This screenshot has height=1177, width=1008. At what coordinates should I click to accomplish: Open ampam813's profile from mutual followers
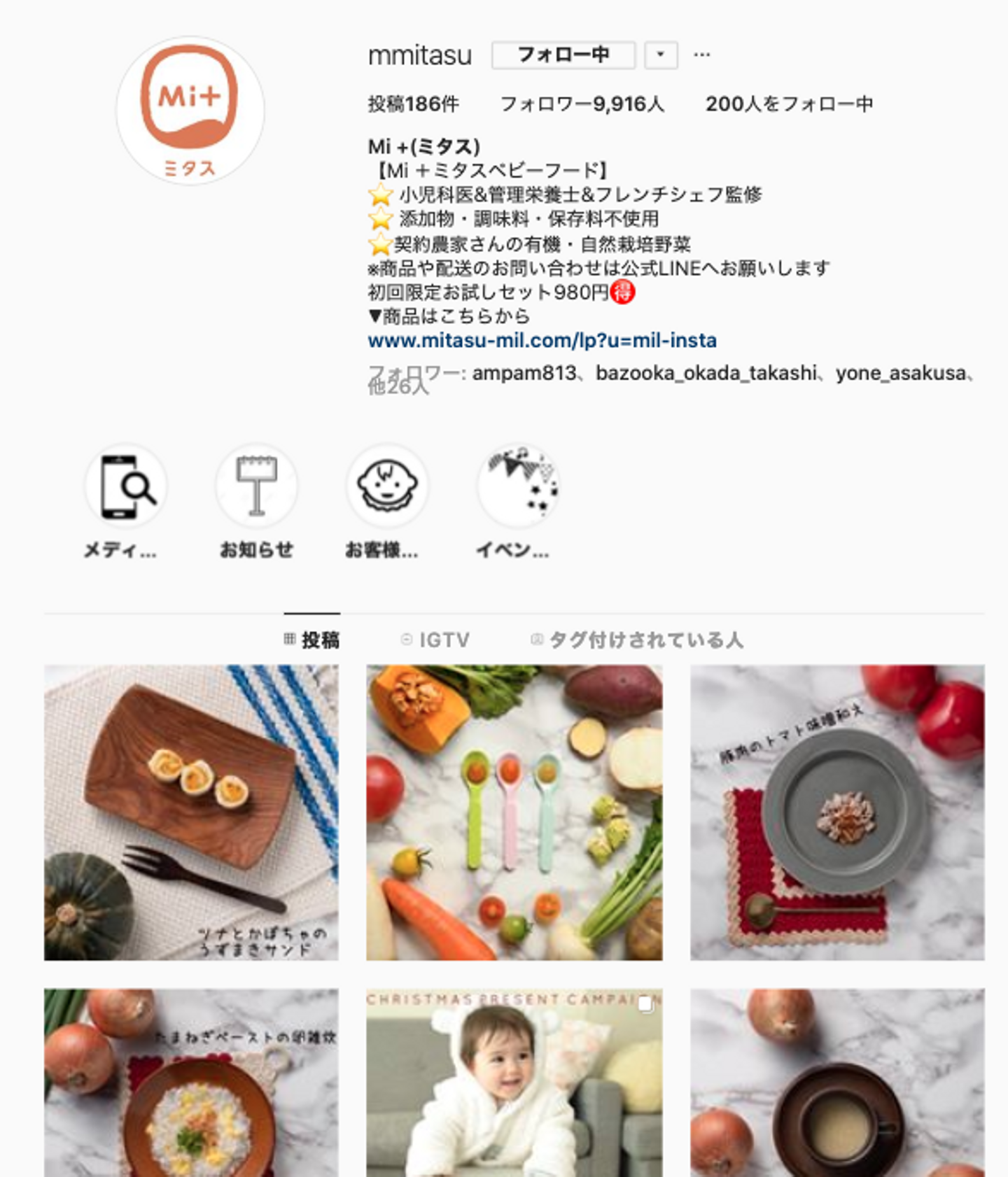[524, 373]
